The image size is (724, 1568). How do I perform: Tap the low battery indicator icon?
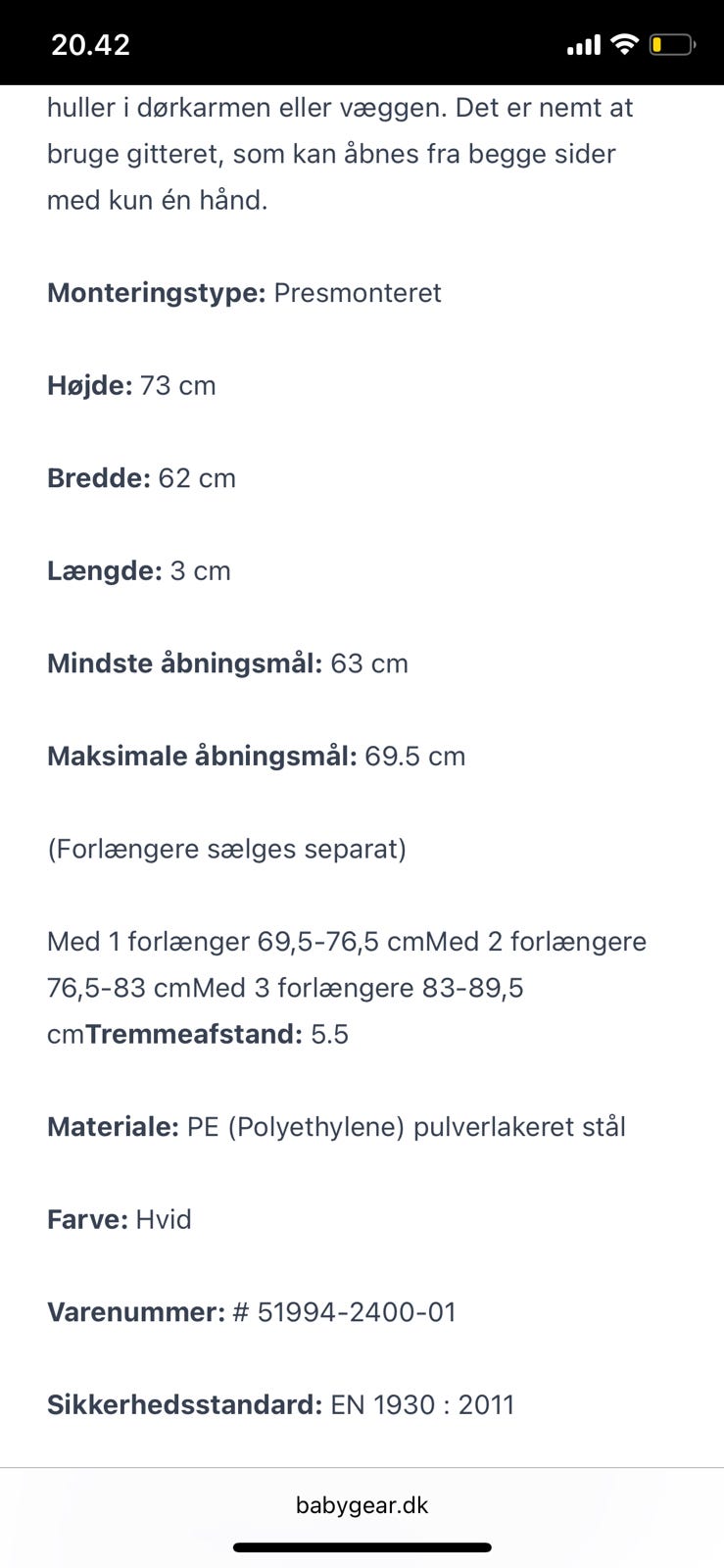(672, 43)
